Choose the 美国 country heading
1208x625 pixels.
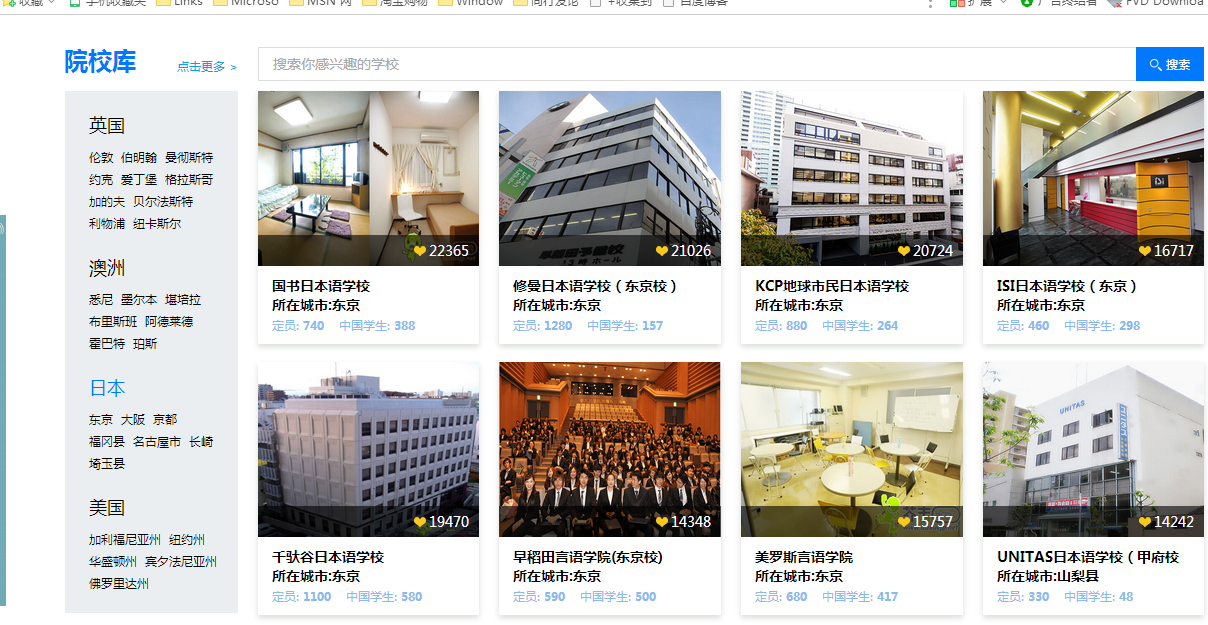(x=107, y=507)
